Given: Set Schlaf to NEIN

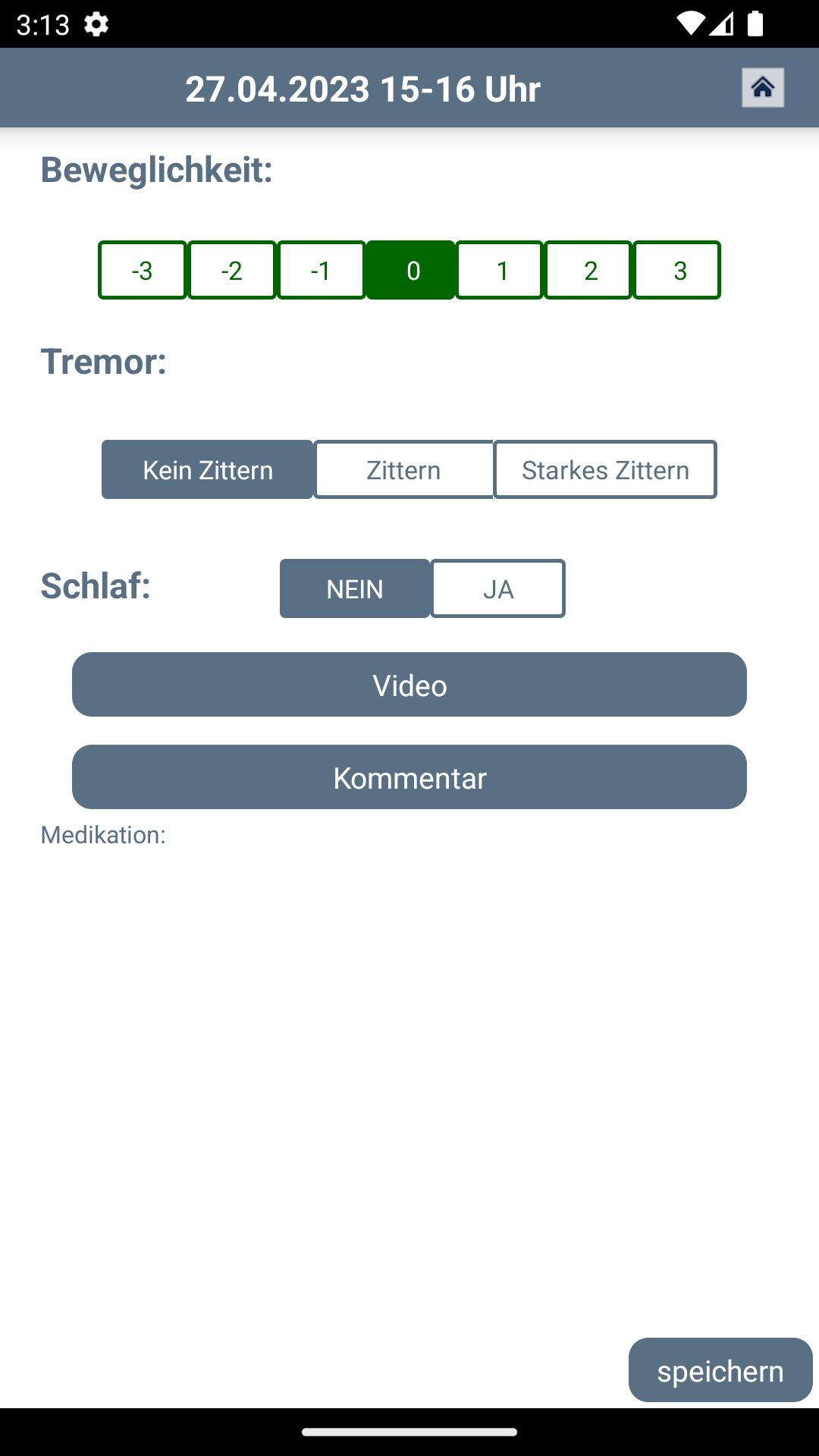Looking at the screenshot, I should coord(355,588).
